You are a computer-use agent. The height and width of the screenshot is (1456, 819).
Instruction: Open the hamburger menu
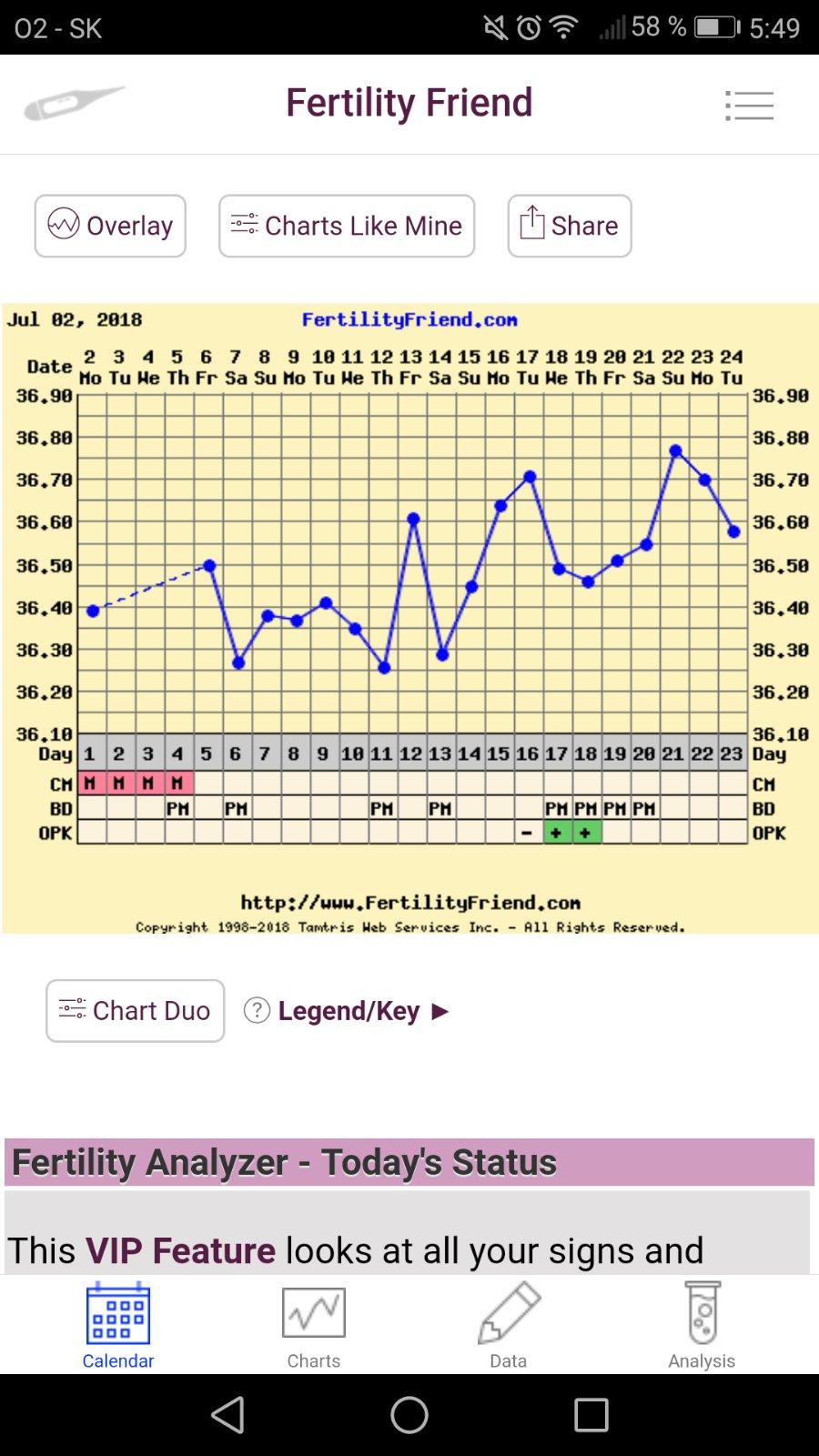tap(749, 106)
